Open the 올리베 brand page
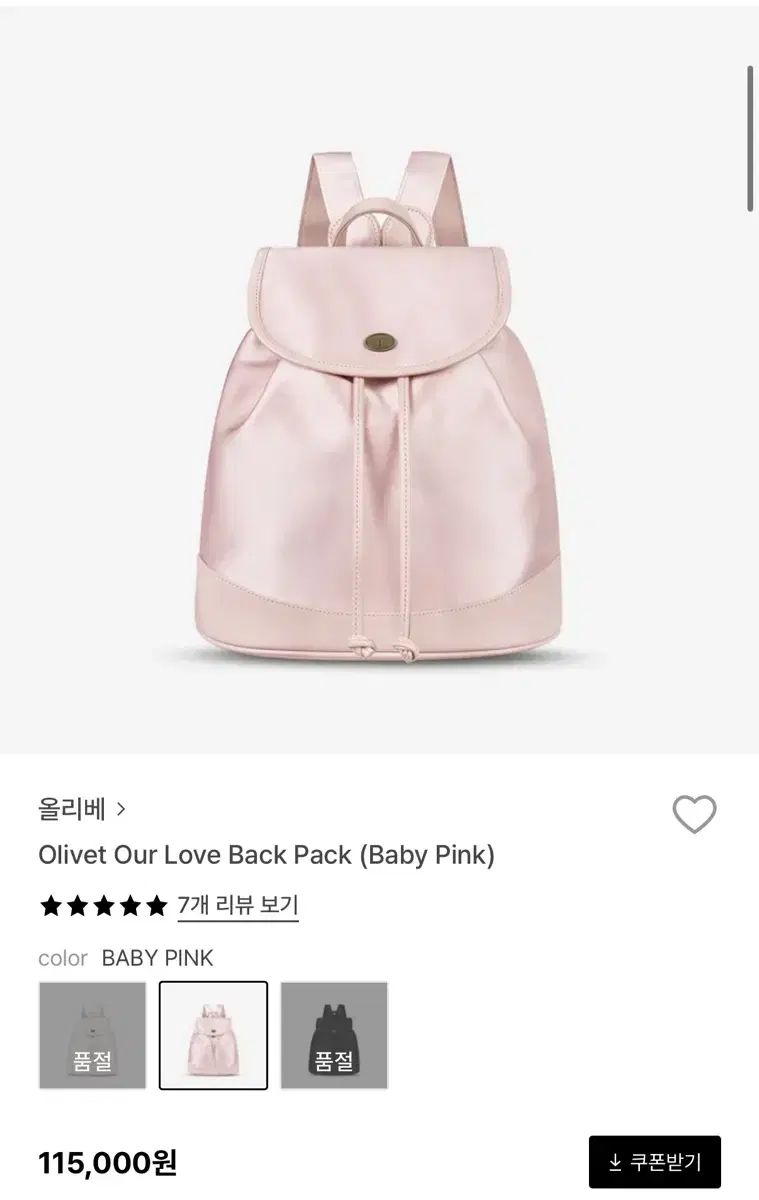This screenshot has width=759, height=1200. (x=69, y=811)
